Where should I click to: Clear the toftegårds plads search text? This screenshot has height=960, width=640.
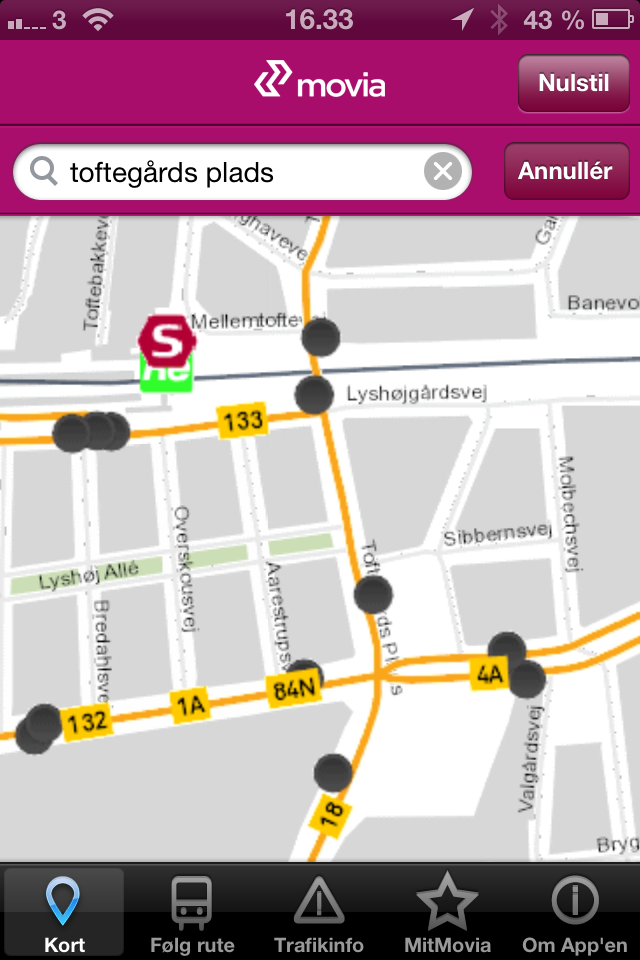tap(443, 173)
